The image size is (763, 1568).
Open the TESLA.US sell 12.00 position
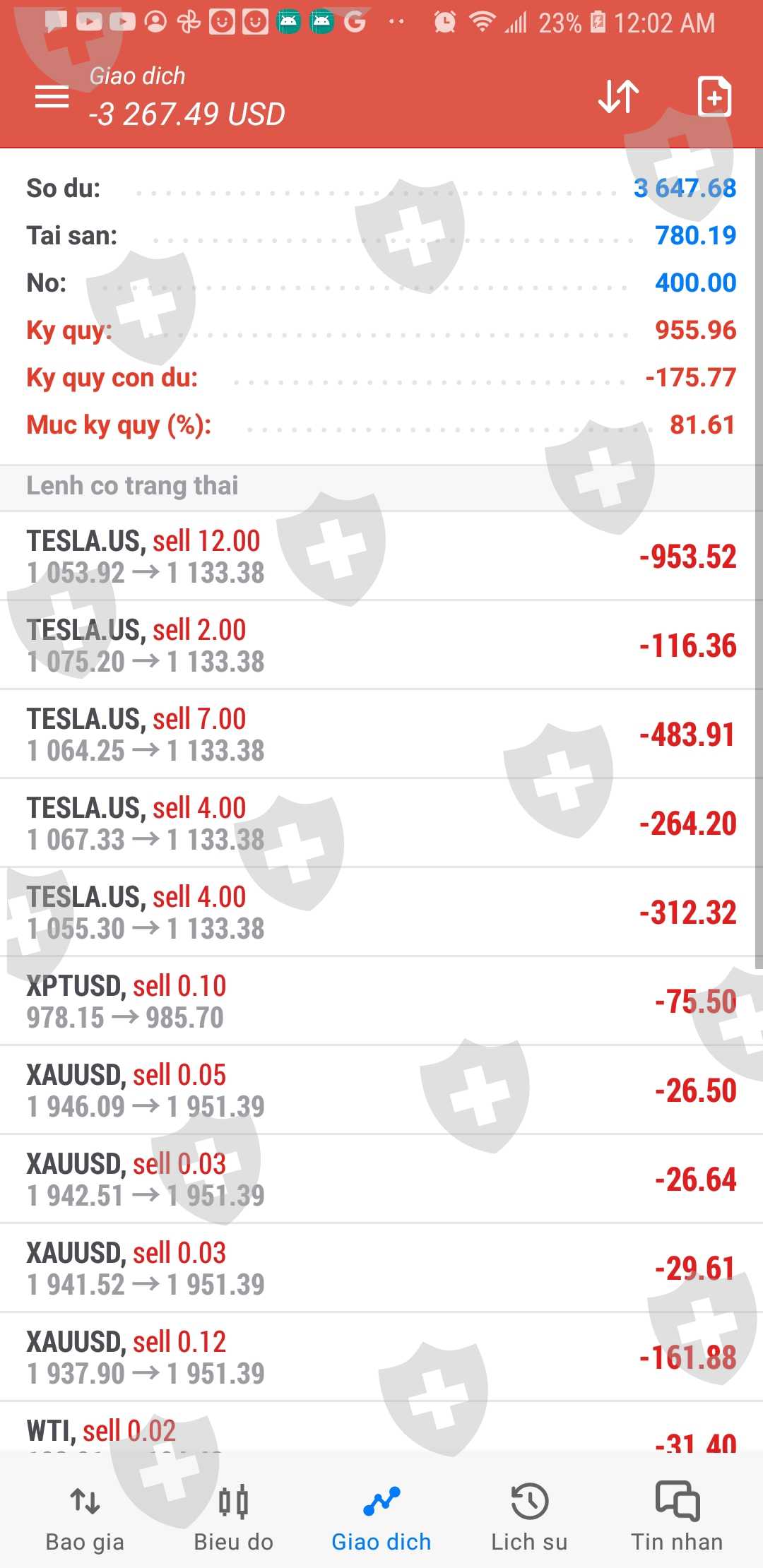[381, 557]
